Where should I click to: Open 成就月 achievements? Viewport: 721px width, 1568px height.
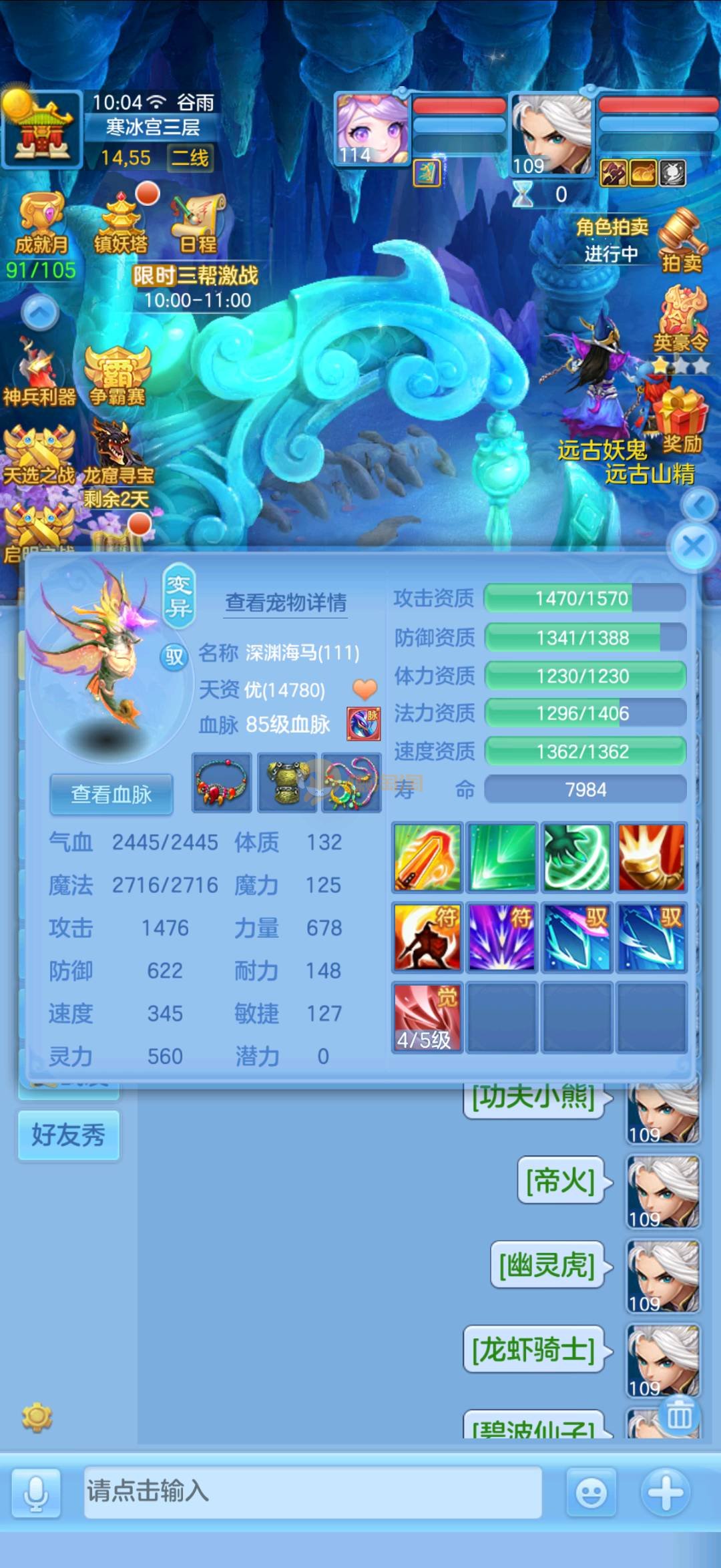[41, 224]
